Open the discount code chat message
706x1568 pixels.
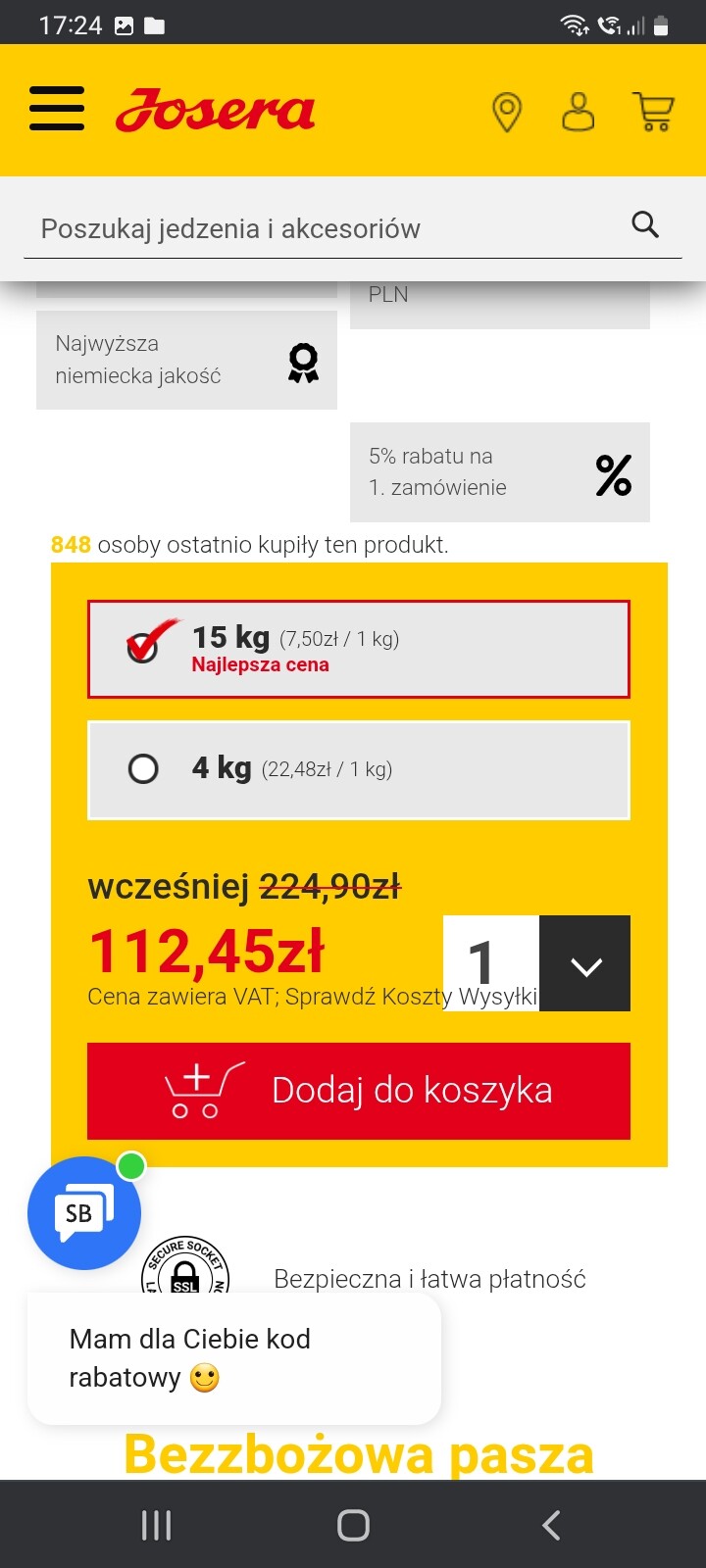[233, 1357]
